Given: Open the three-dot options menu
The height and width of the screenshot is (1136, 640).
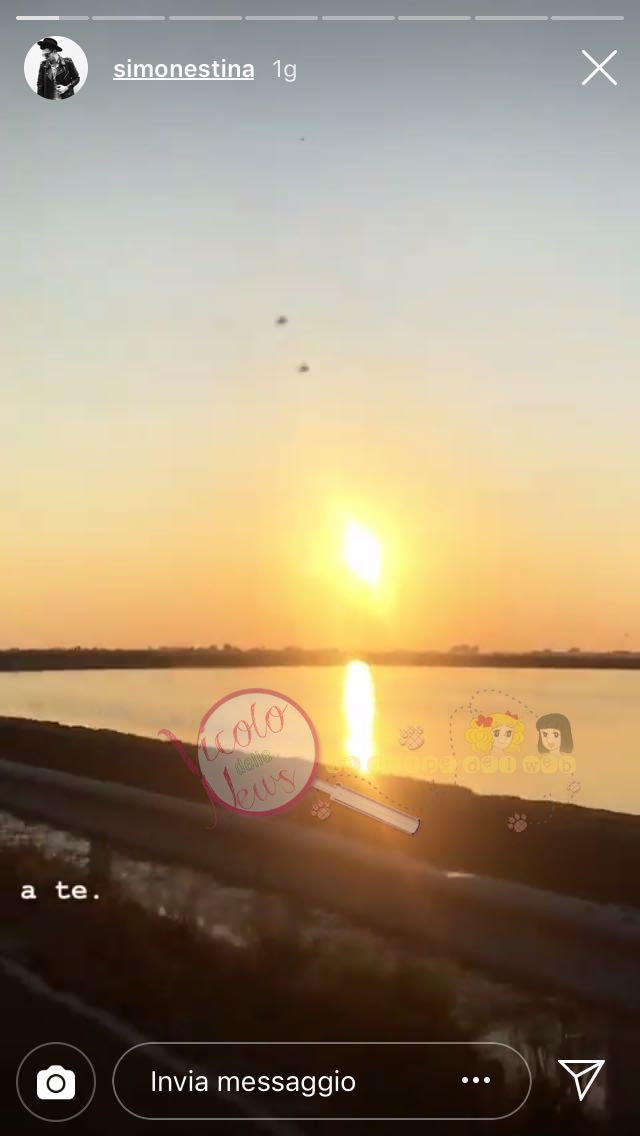Looking at the screenshot, I should pyautogui.click(x=476, y=1081).
